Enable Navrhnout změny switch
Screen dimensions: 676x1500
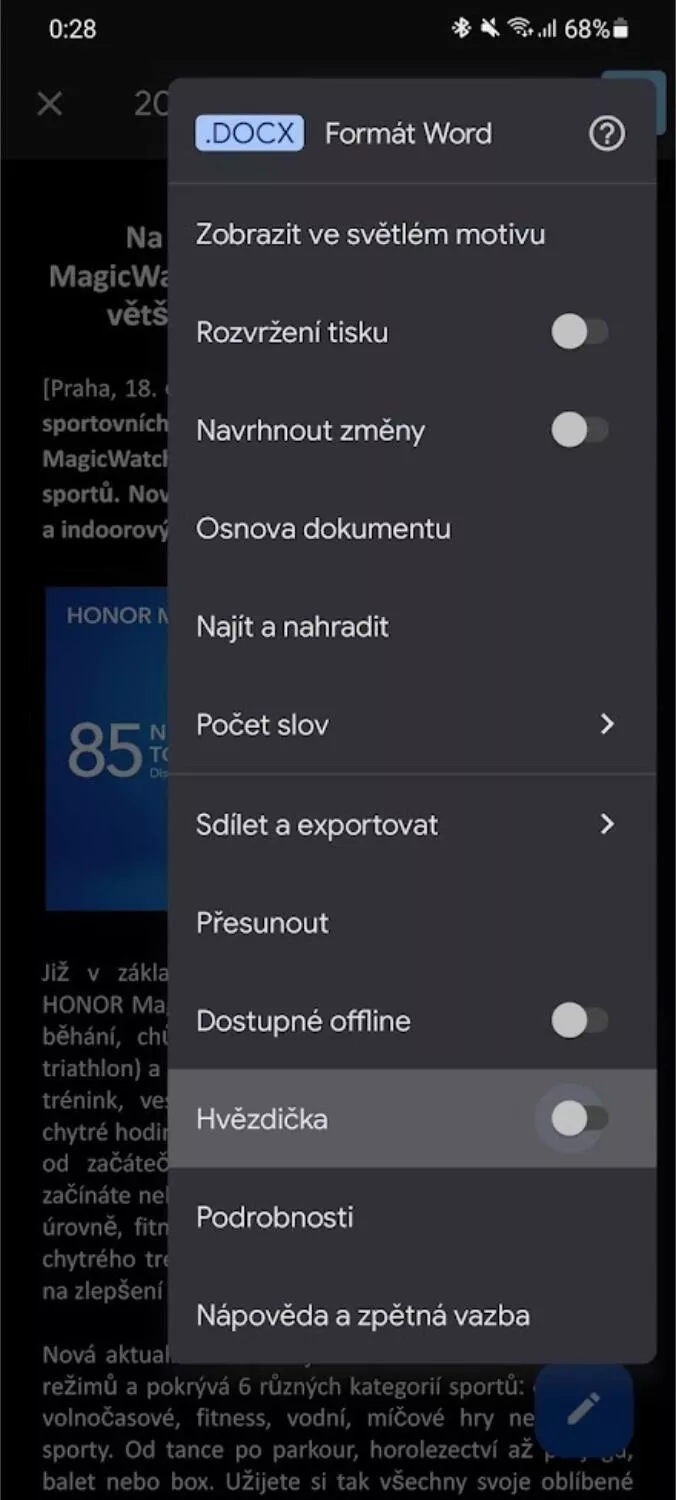pos(580,430)
